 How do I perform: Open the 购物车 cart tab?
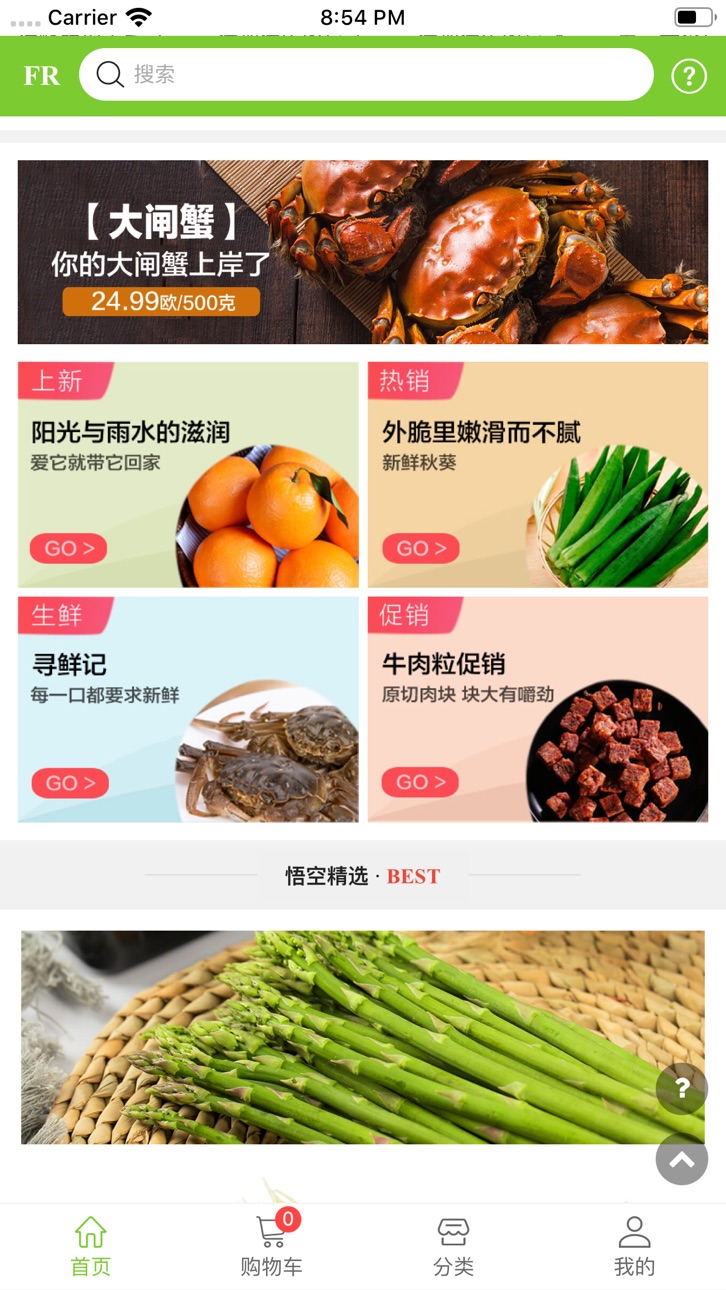[272, 1246]
